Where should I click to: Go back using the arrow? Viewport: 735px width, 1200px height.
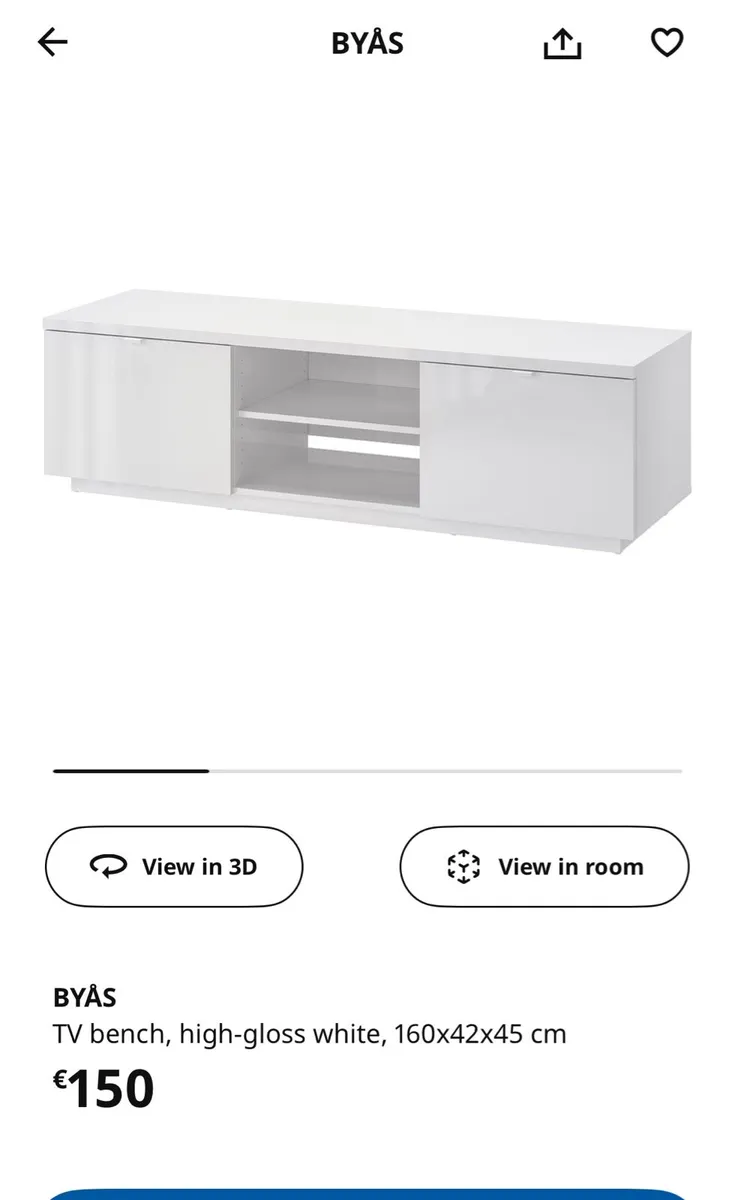[52, 42]
